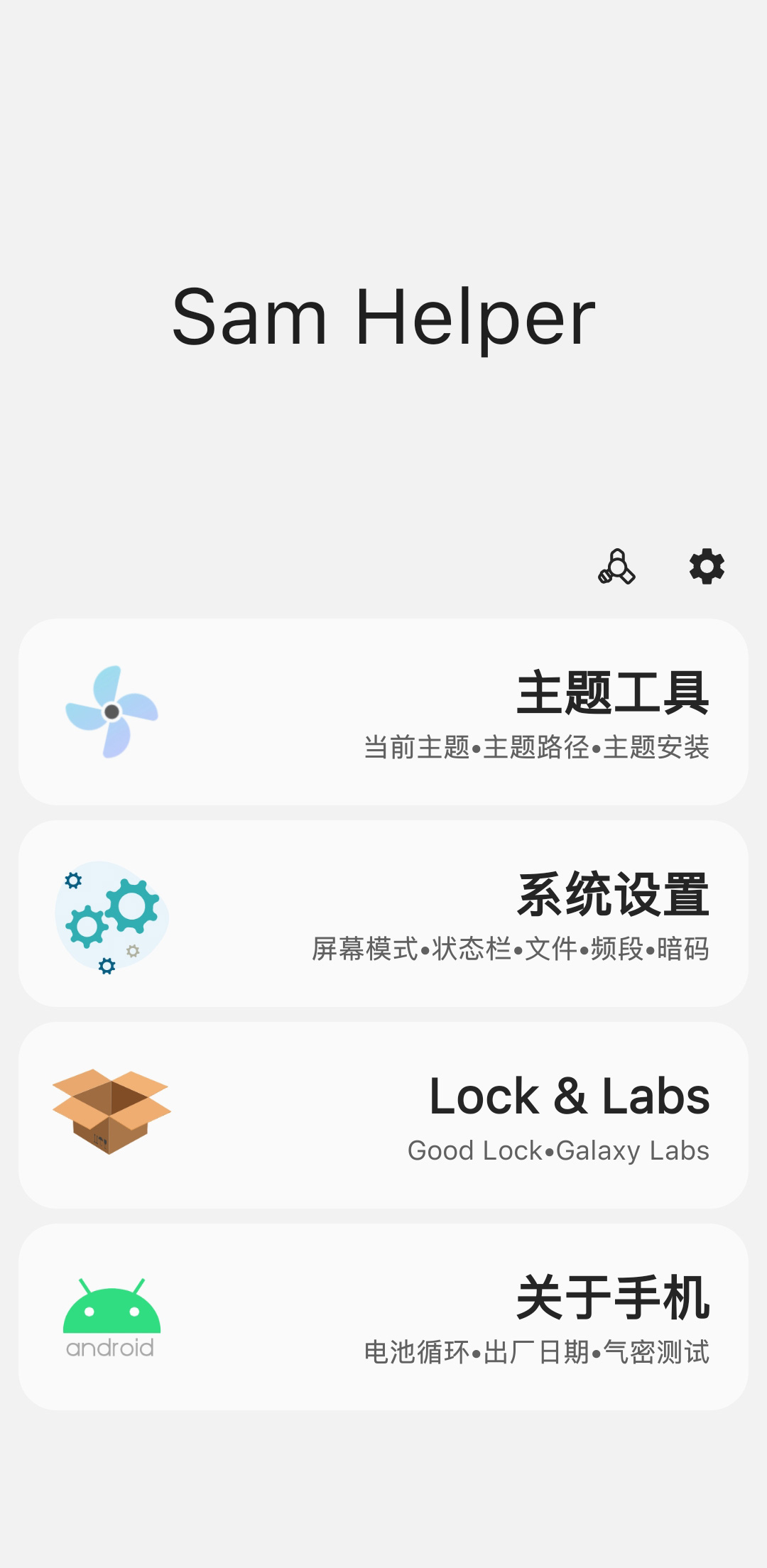Viewport: 767px width, 1568px height.
Task: Tap the 'Sam Helper' app title
Action: tap(383, 316)
